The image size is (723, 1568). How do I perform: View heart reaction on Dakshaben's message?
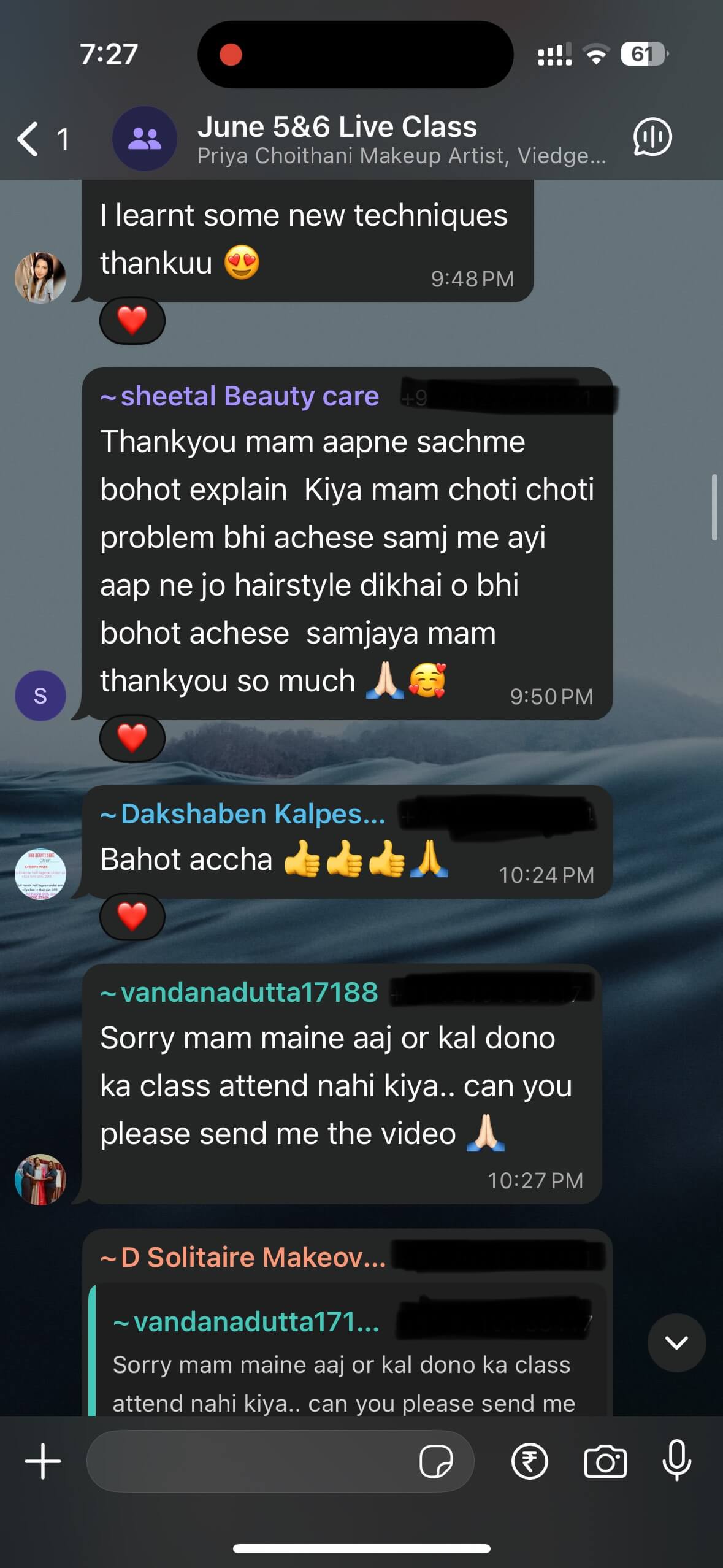pyautogui.click(x=132, y=917)
